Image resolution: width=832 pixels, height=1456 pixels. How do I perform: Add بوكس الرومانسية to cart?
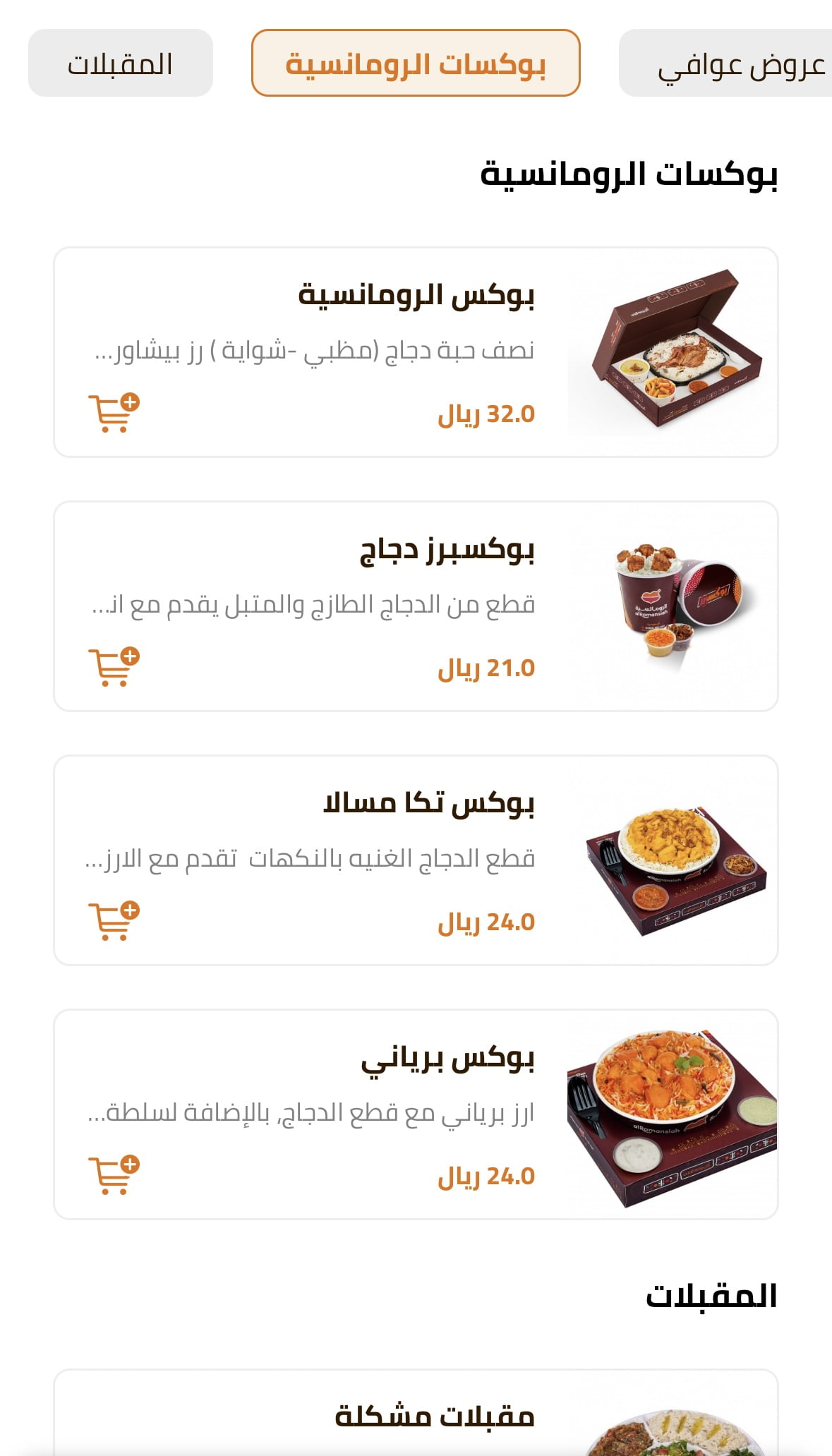point(114,413)
